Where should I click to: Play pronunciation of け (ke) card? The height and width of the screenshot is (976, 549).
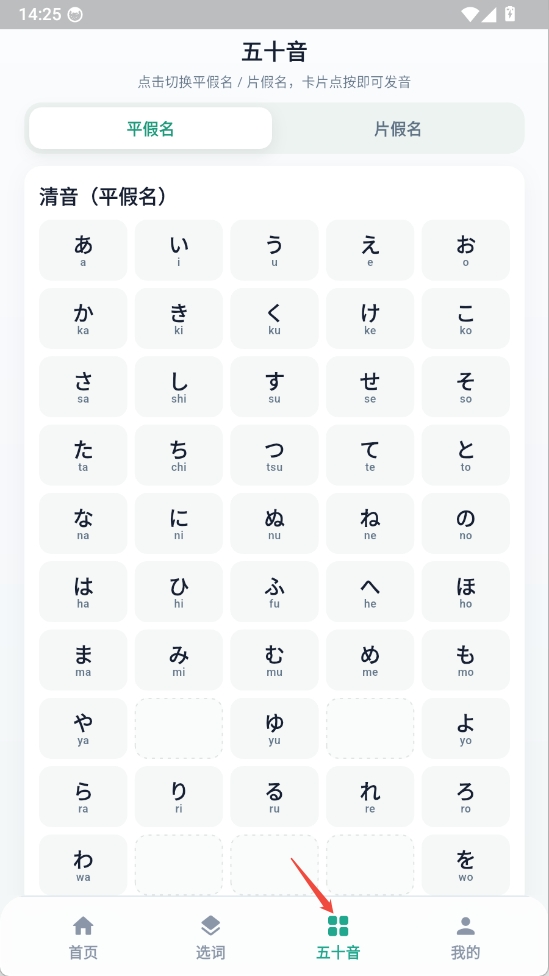370,319
